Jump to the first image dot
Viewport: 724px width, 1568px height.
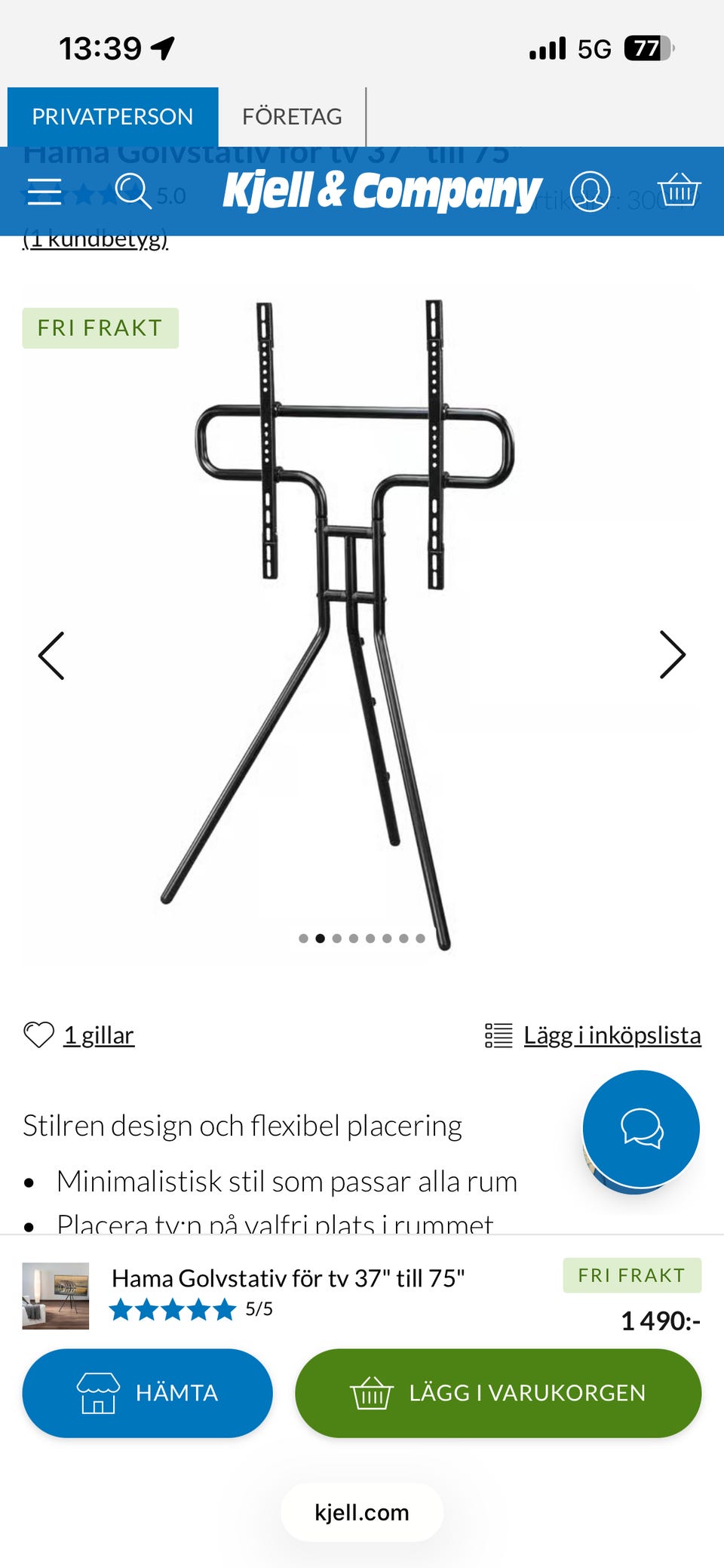(303, 939)
